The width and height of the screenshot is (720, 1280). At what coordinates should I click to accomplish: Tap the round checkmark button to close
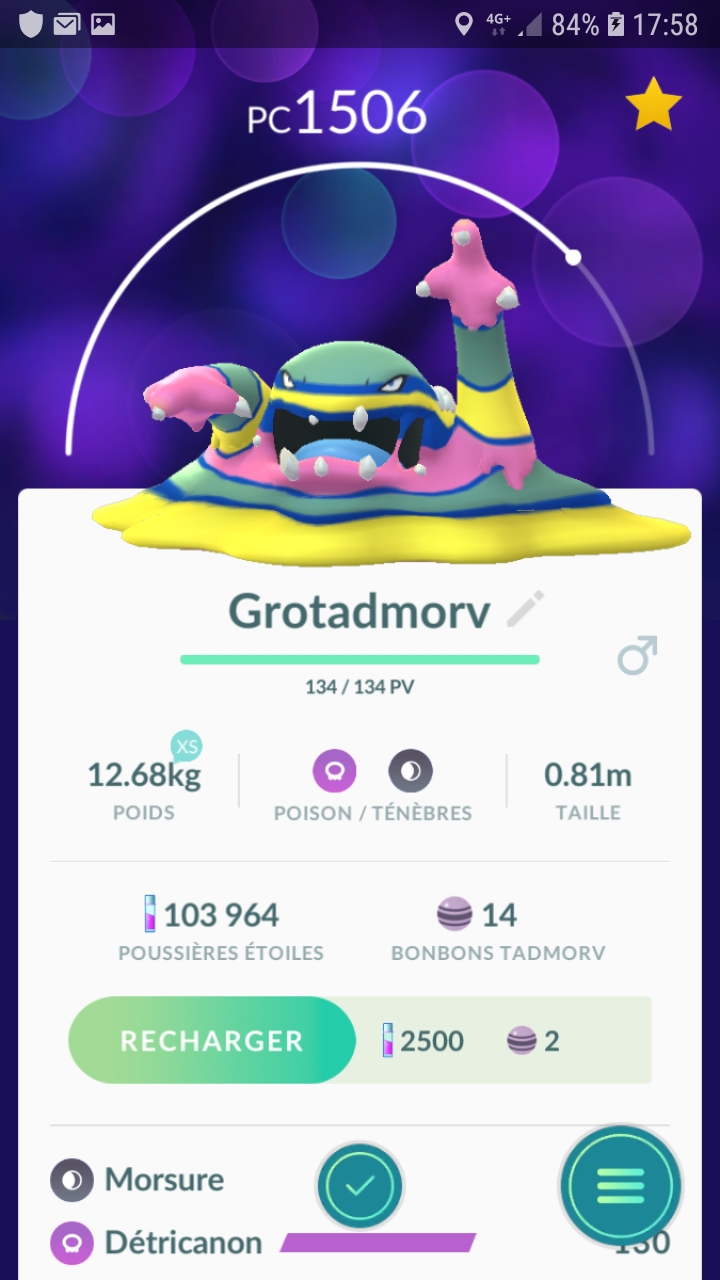(360, 1186)
